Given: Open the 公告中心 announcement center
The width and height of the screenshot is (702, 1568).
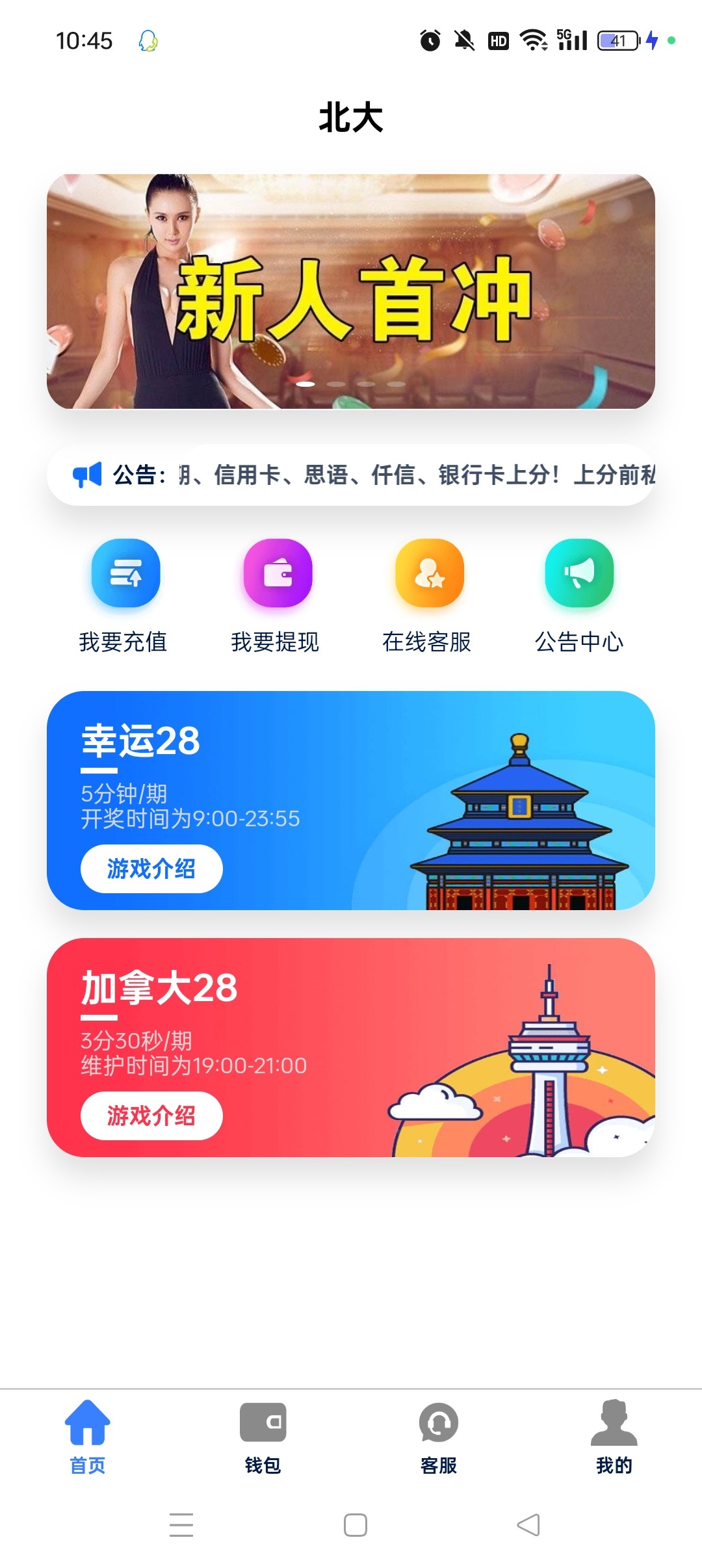Looking at the screenshot, I should (x=579, y=573).
